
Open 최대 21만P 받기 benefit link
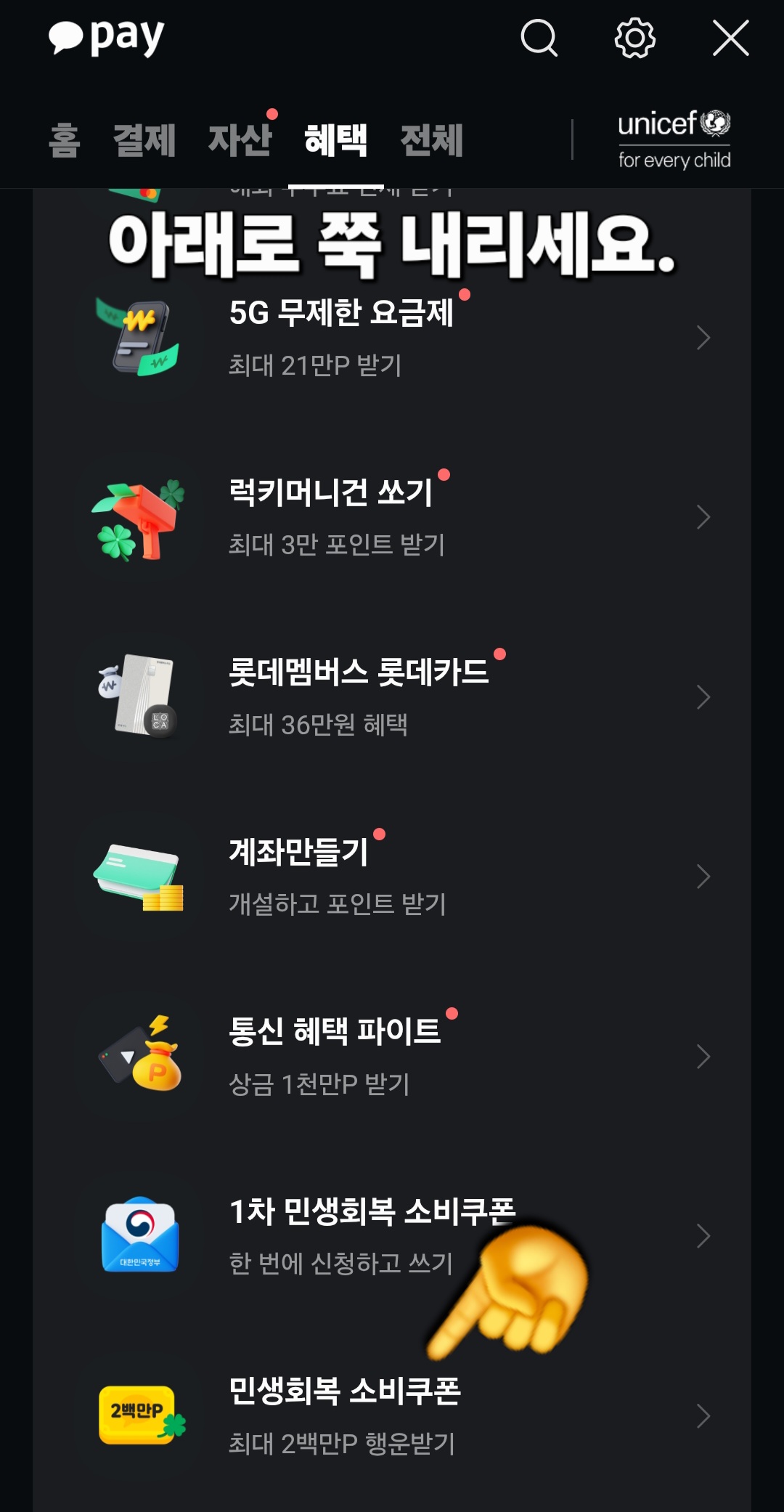314,366
